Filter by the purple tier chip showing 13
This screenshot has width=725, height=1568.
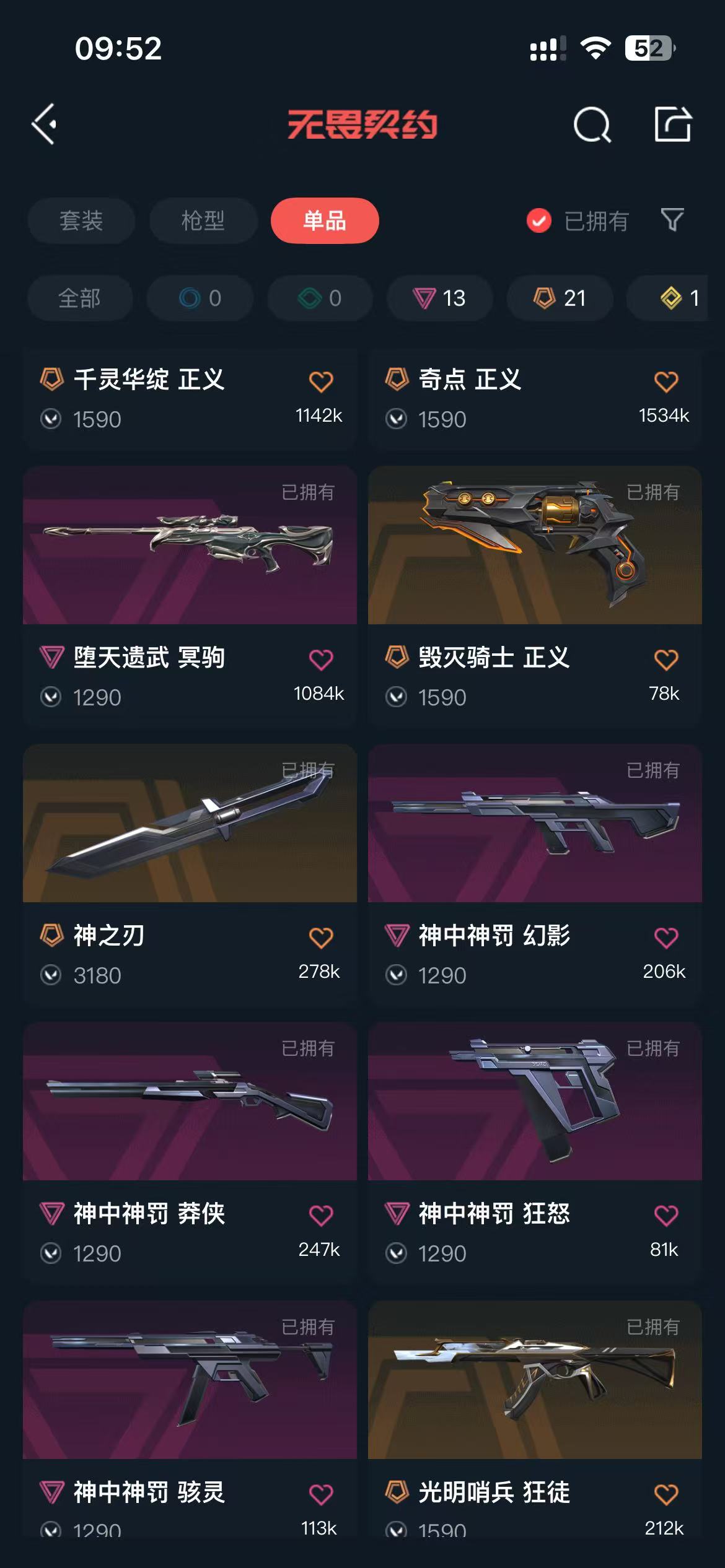pyautogui.click(x=439, y=298)
